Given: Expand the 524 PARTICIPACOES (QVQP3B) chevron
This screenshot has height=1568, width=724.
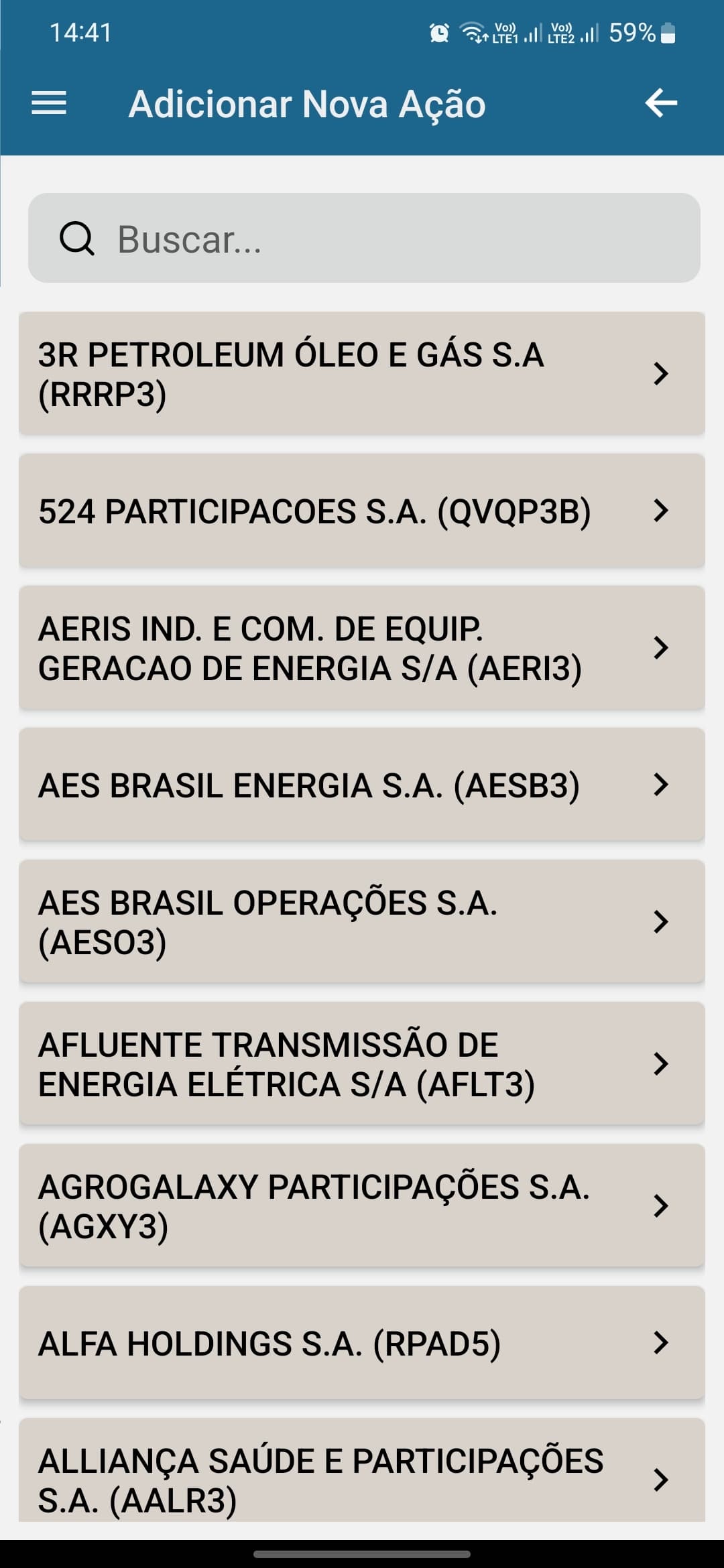Looking at the screenshot, I should pyautogui.click(x=662, y=513).
